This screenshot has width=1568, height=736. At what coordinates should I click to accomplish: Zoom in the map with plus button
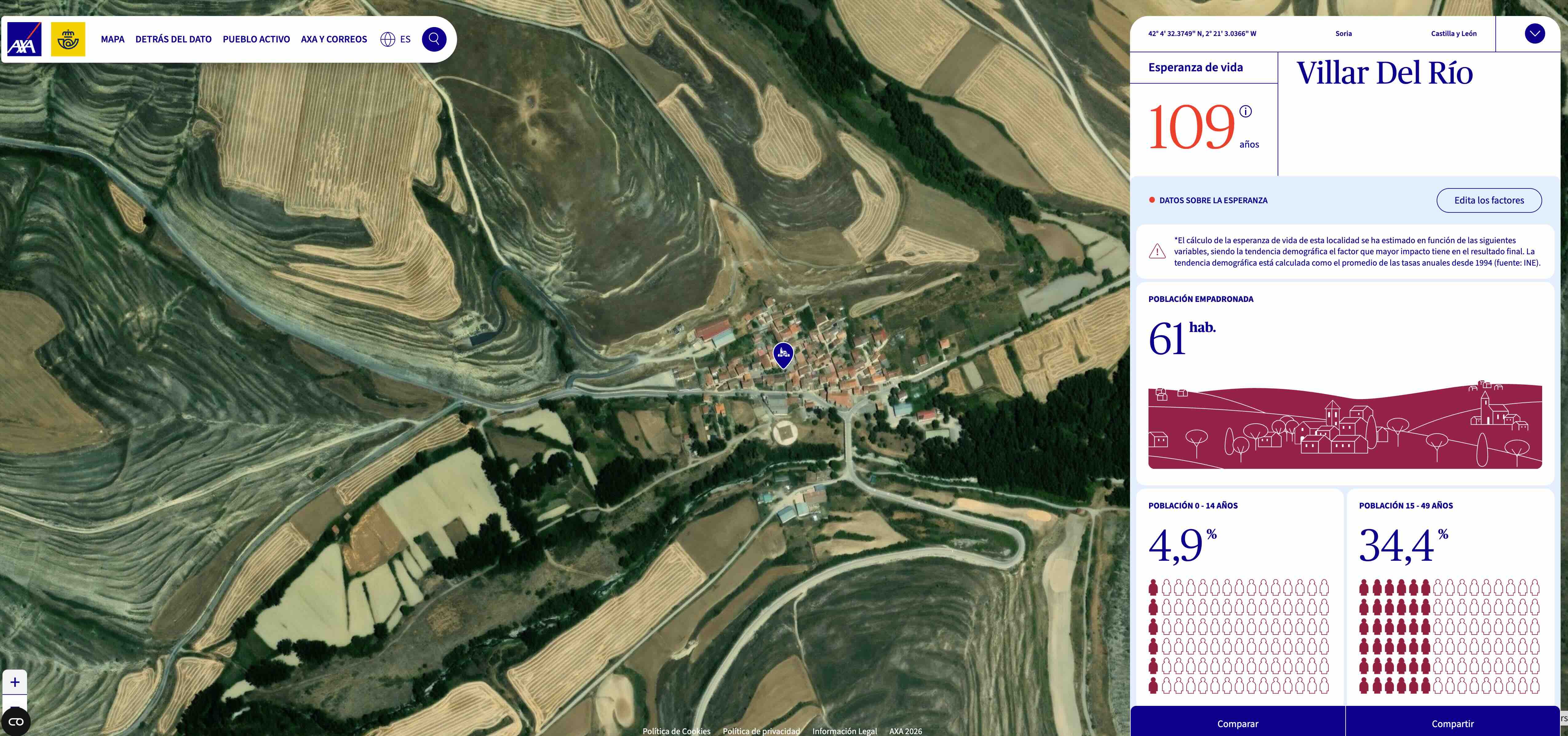pyautogui.click(x=15, y=682)
